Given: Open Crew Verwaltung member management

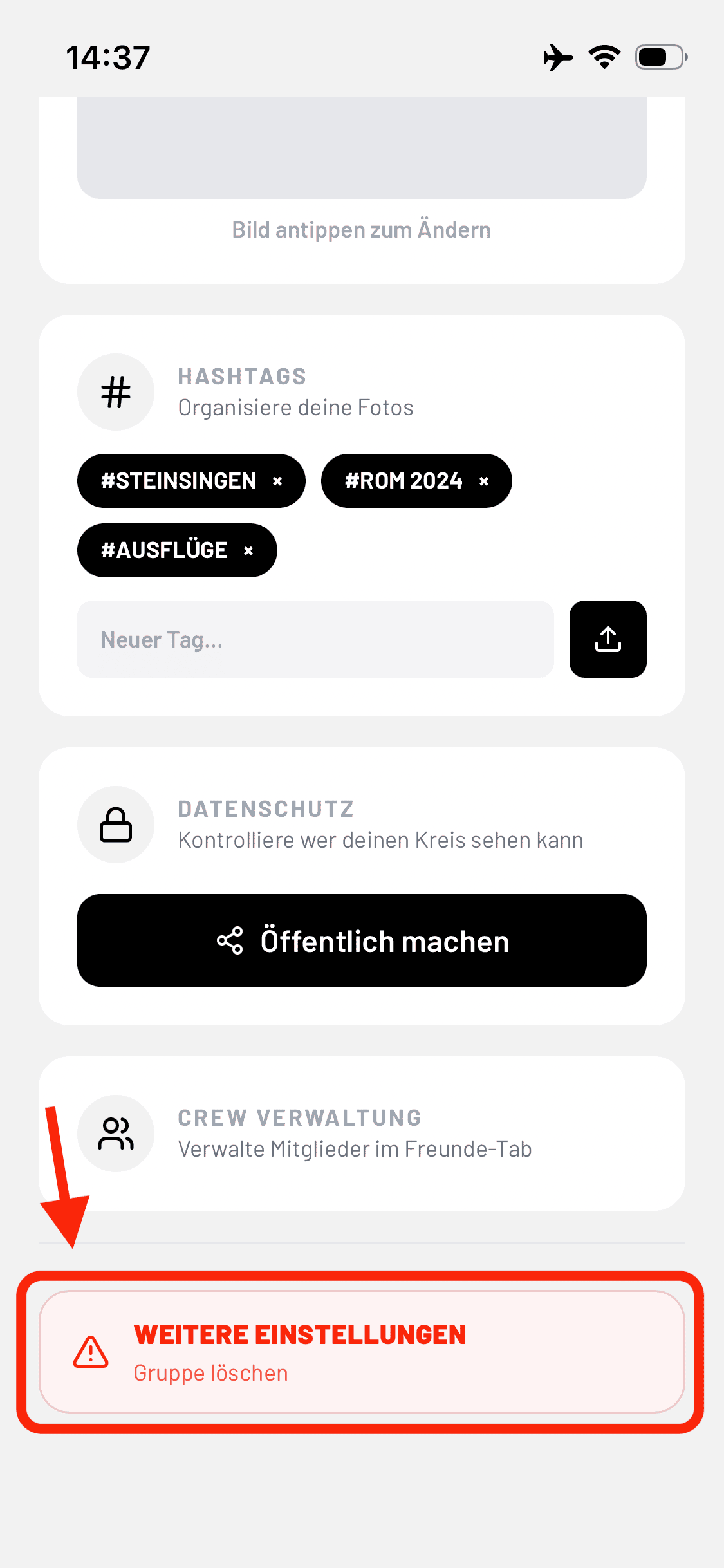Looking at the screenshot, I should pyautogui.click(x=355, y=1133).
